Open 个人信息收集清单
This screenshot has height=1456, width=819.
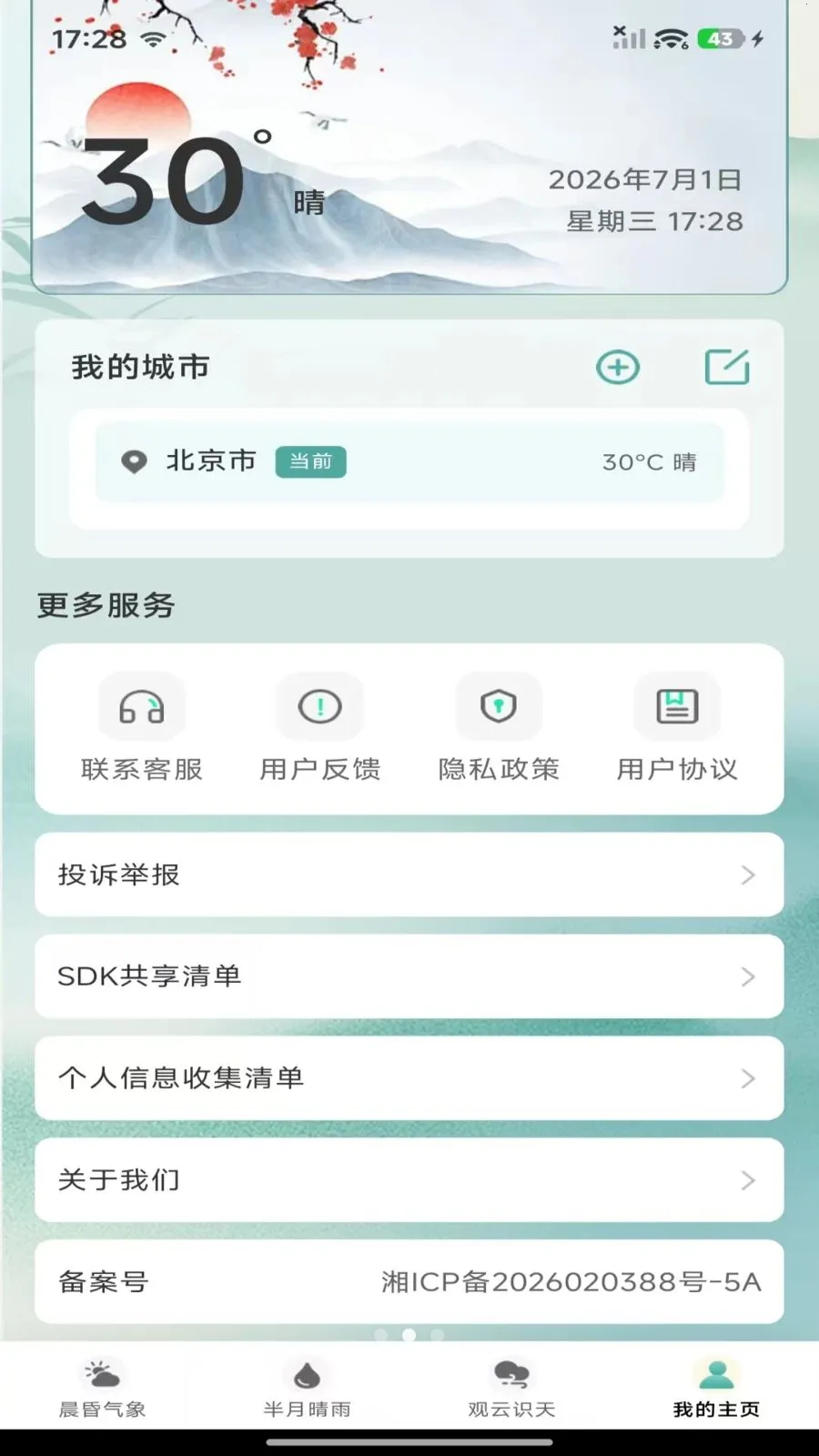coord(409,1078)
